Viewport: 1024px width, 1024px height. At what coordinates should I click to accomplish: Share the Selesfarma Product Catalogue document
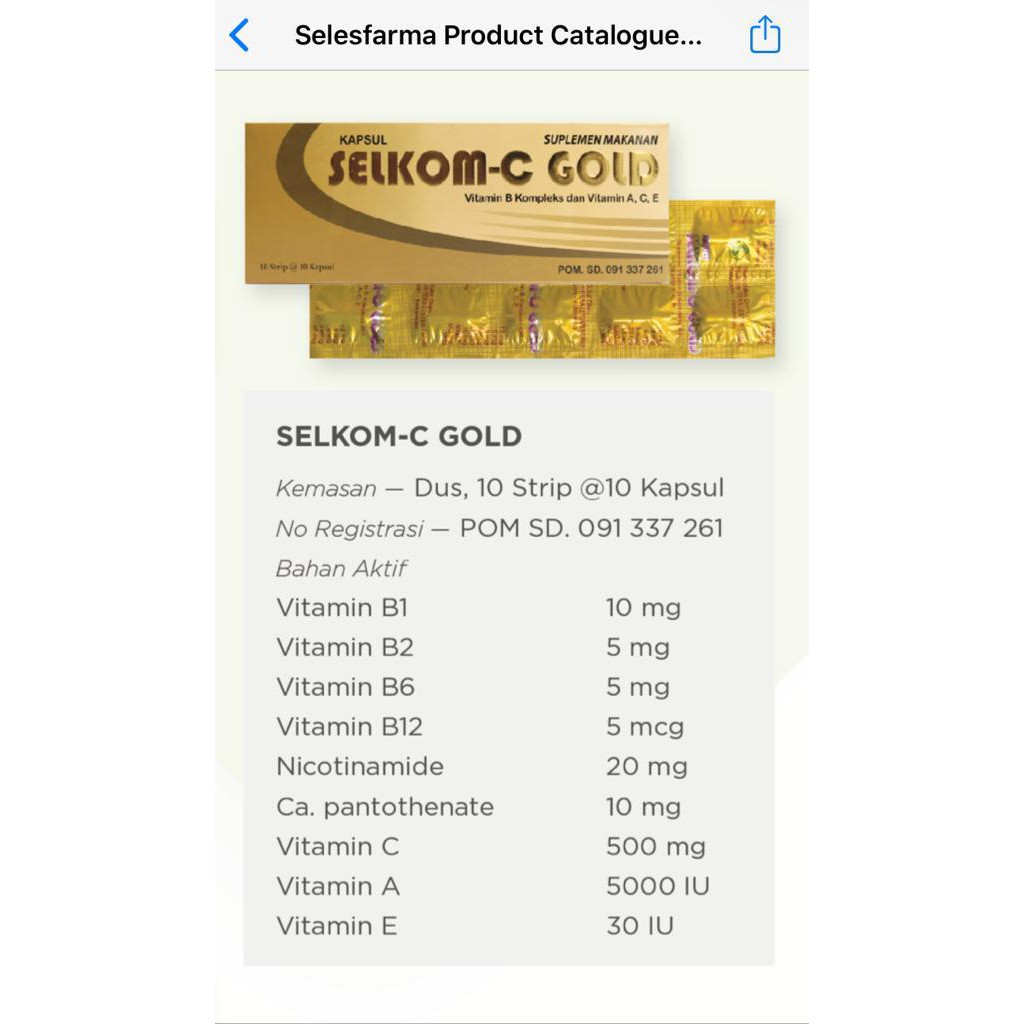click(x=765, y=35)
